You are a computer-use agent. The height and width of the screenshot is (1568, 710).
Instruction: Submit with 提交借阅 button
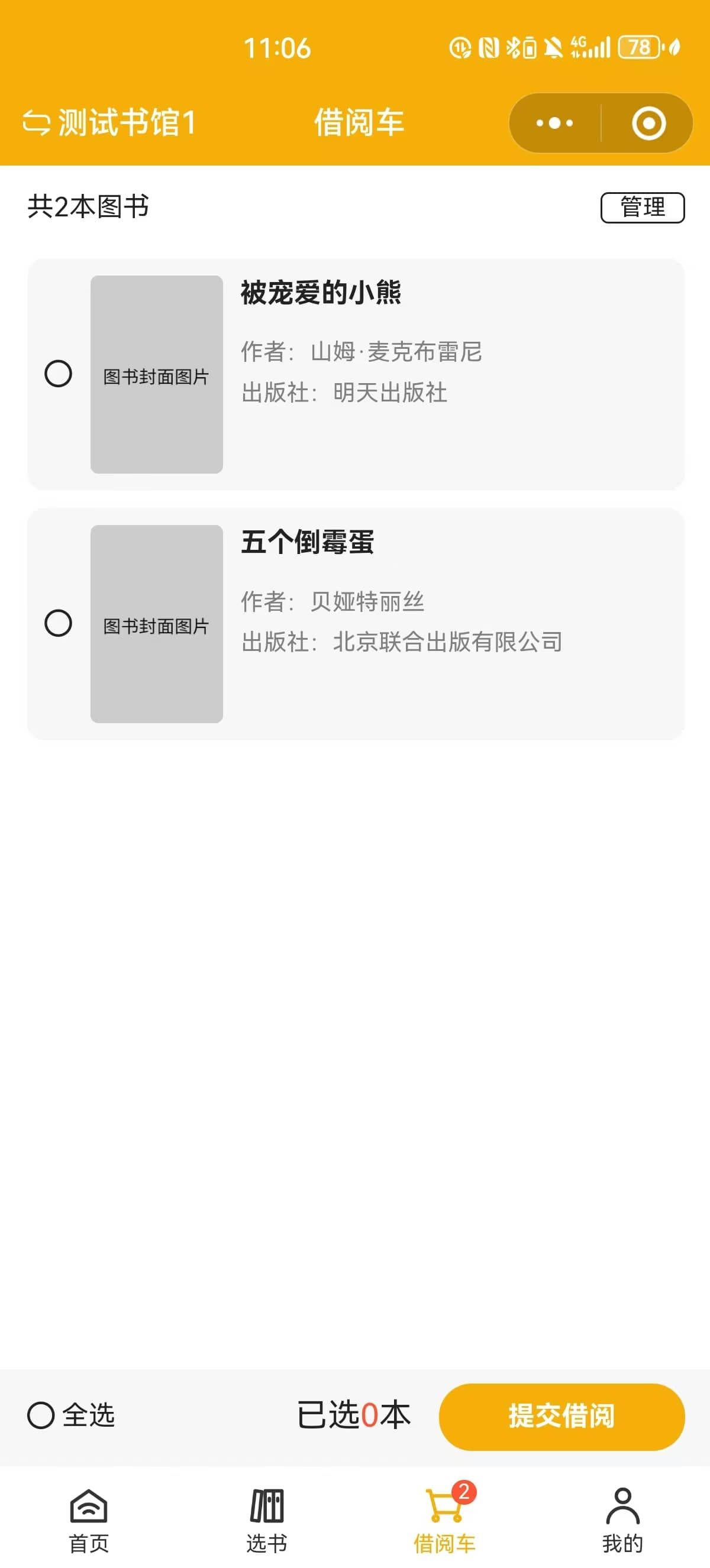click(x=561, y=1417)
